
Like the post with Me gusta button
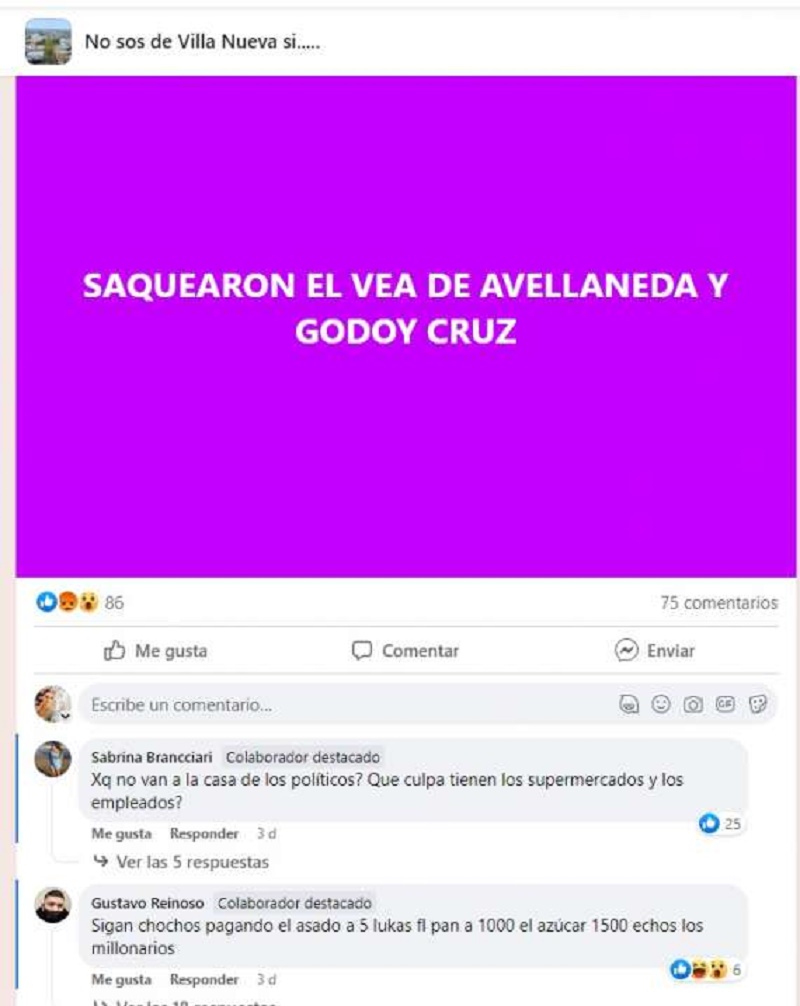pos(156,651)
